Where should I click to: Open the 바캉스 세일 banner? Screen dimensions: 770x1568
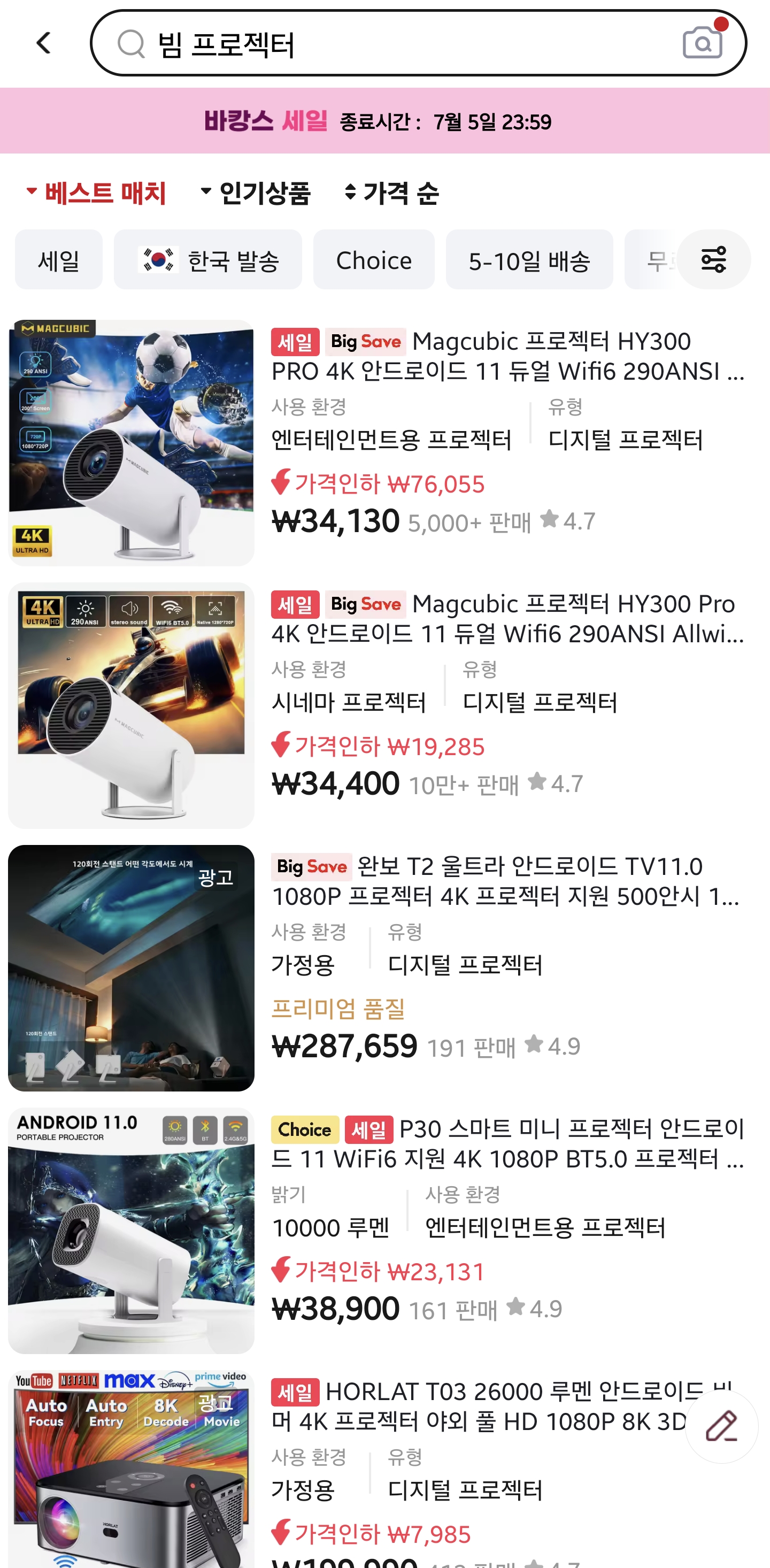pos(384,120)
